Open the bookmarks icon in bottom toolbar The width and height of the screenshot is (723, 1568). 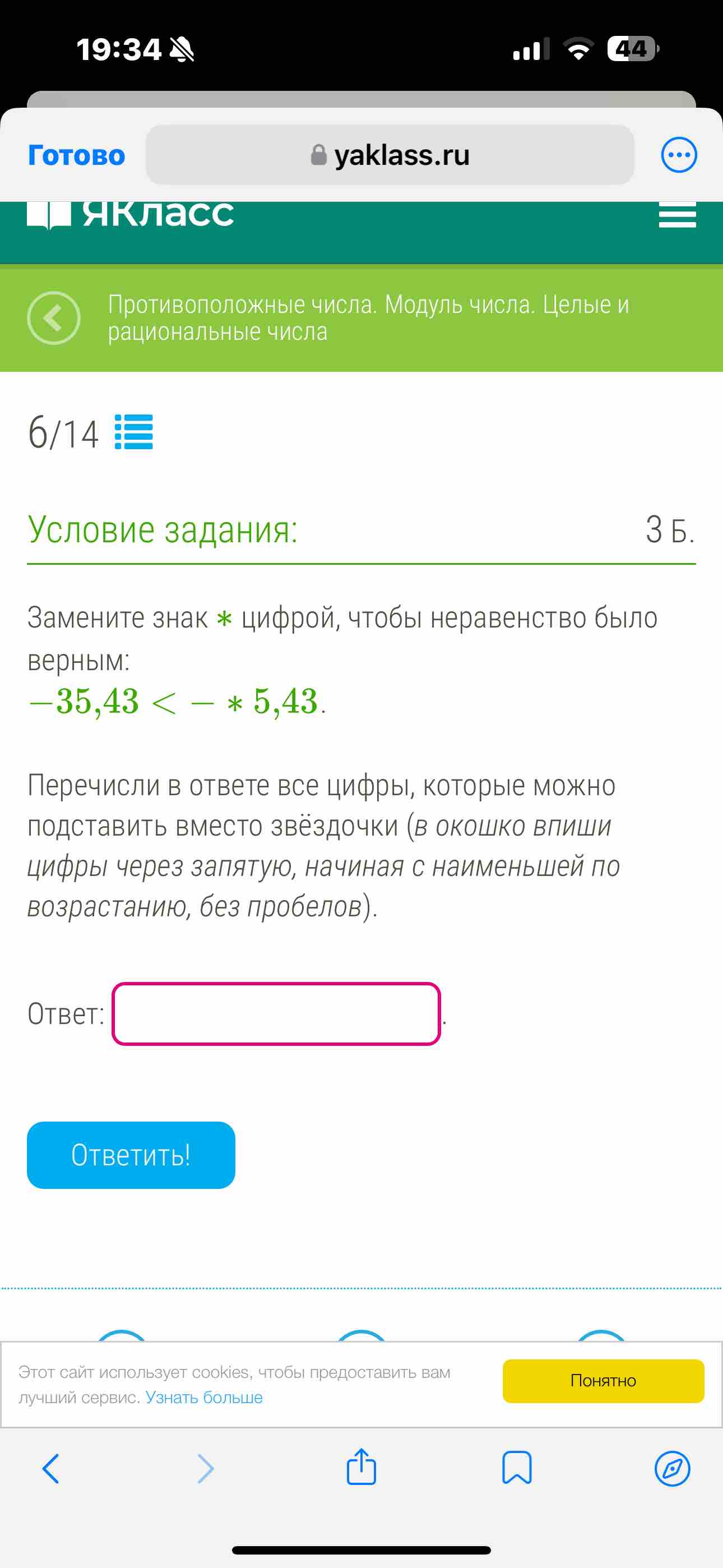(517, 1468)
